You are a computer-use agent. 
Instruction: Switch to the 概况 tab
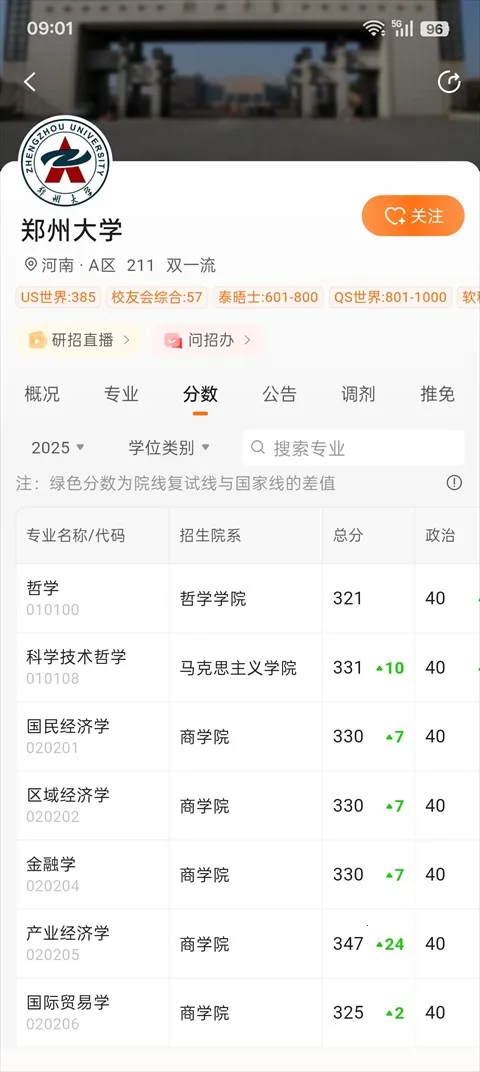[42, 394]
